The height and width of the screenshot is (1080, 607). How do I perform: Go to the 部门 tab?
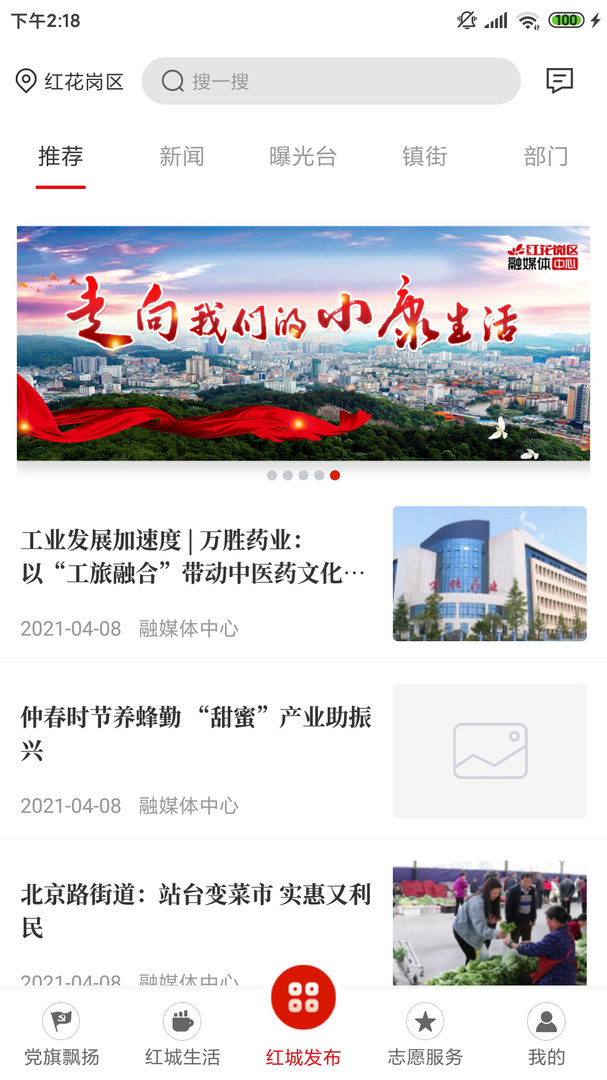point(546,156)
